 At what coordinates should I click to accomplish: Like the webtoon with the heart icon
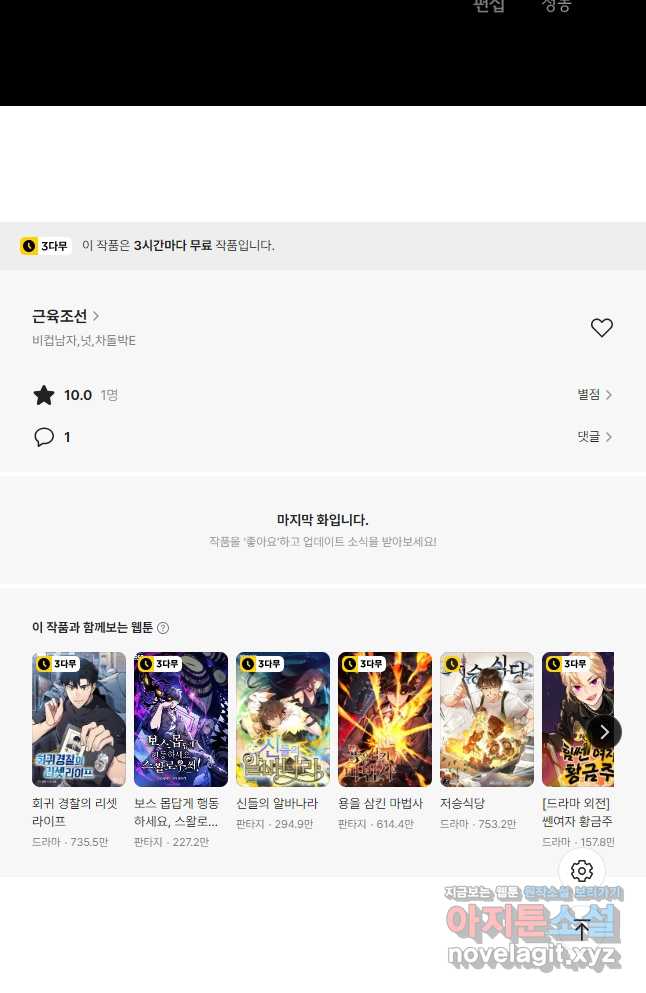(x=601, y=328)
